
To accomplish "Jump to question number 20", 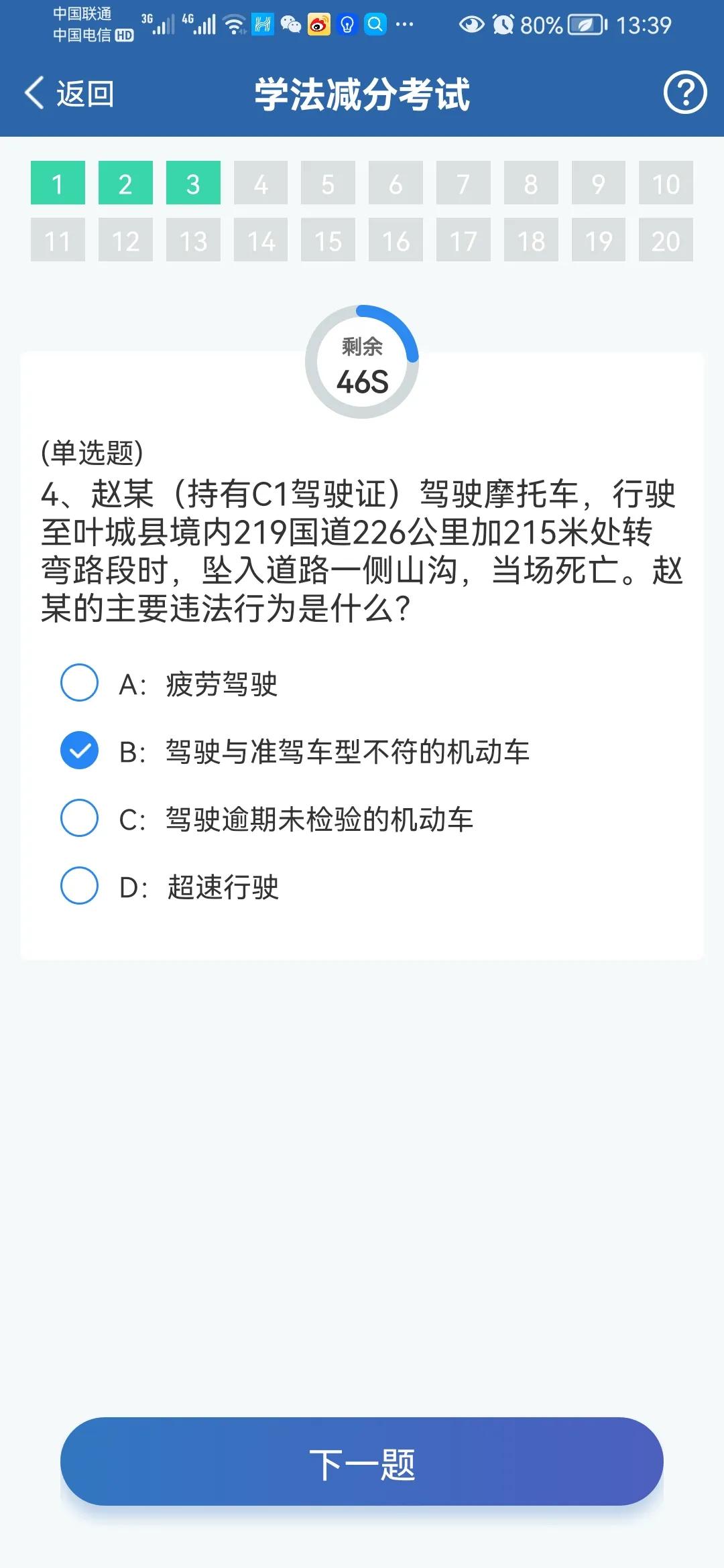I will (666, 240).
